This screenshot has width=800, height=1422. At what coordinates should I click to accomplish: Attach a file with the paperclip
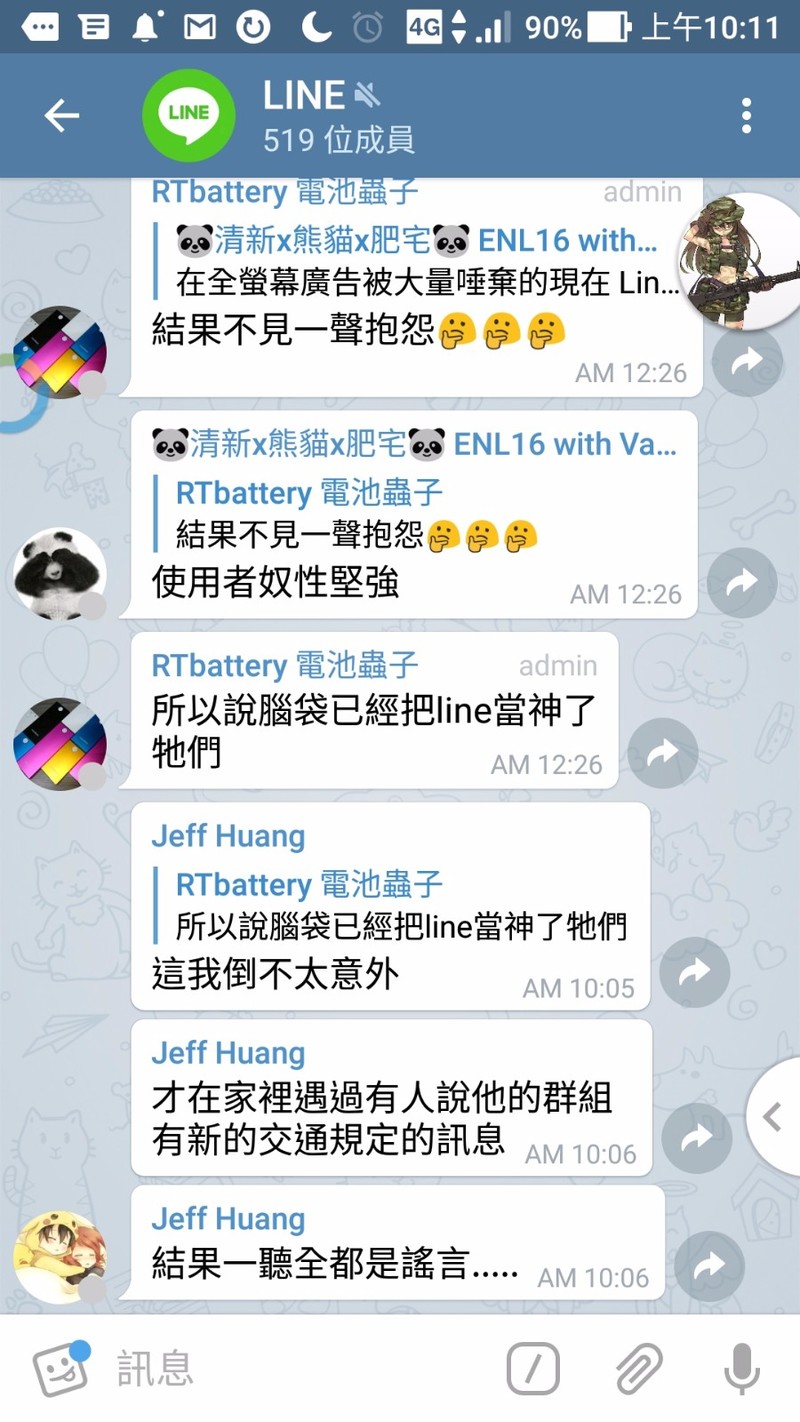click(637, 1368)
